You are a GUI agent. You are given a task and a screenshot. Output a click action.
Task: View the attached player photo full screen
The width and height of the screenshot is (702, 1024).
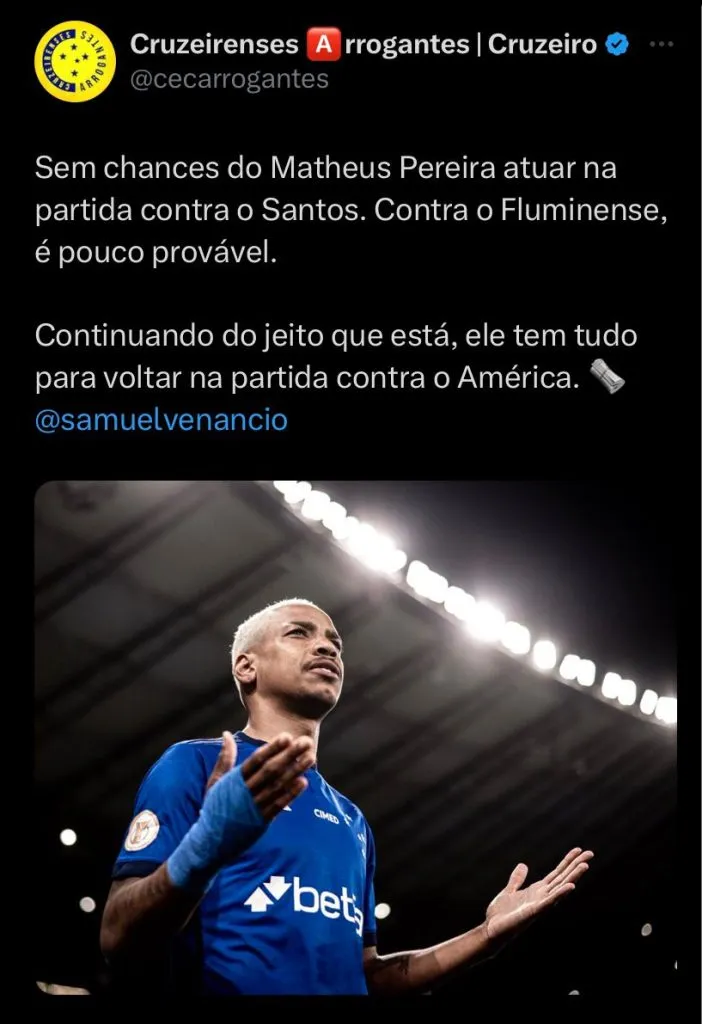click(355, 738)
